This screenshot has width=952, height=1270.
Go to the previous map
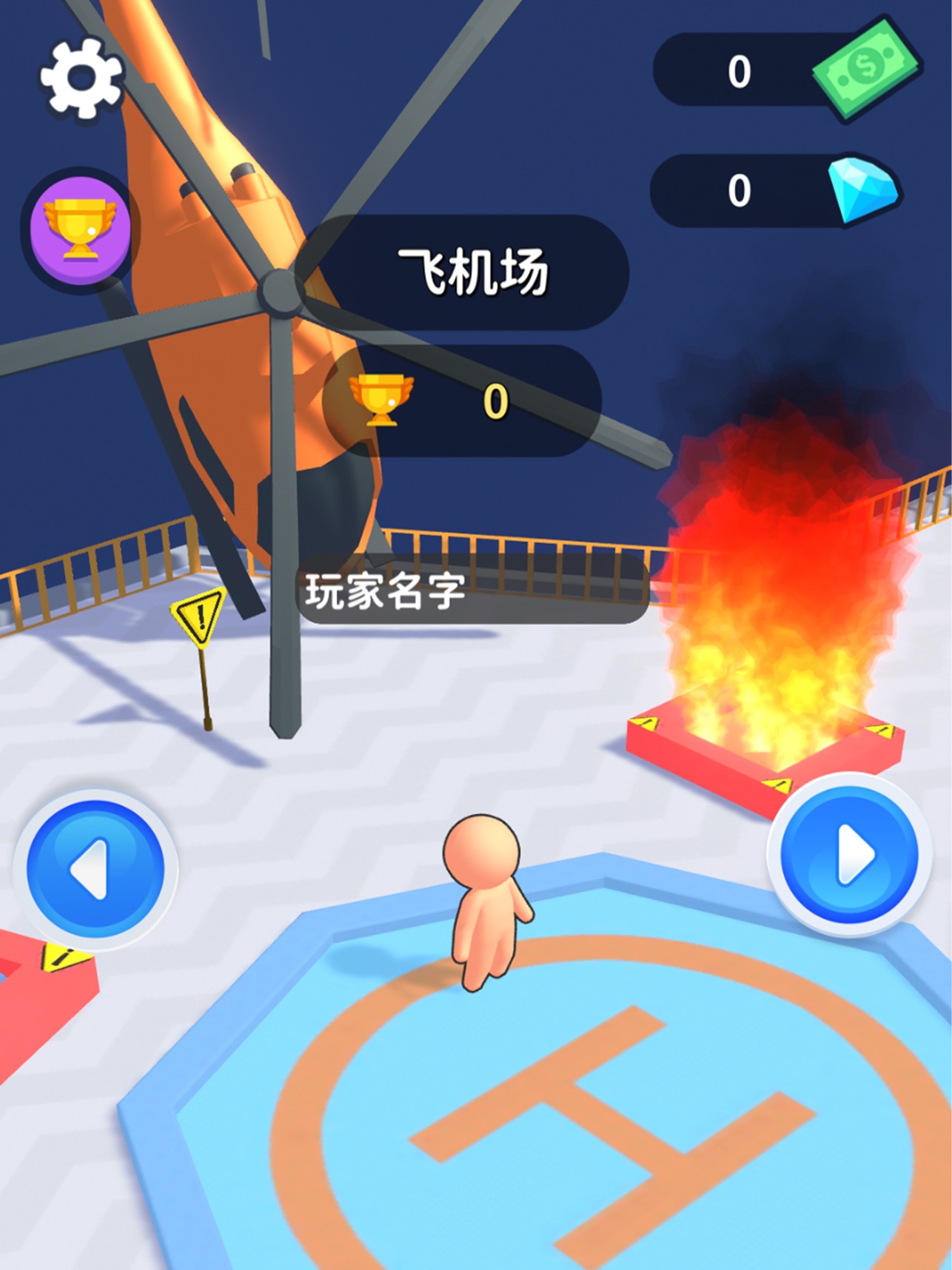(x=95, y=869)
